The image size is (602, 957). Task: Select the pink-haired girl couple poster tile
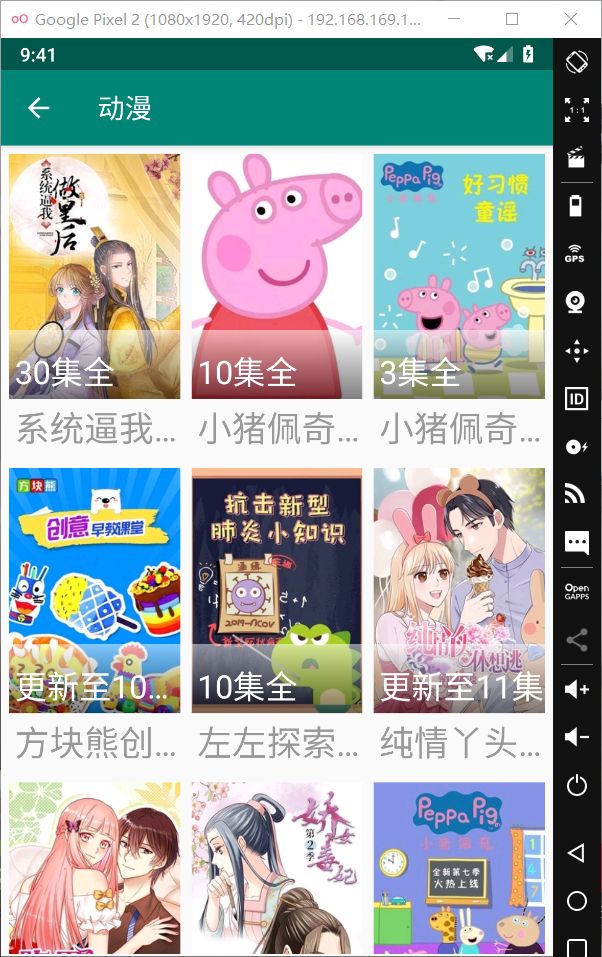click(95, 868)
